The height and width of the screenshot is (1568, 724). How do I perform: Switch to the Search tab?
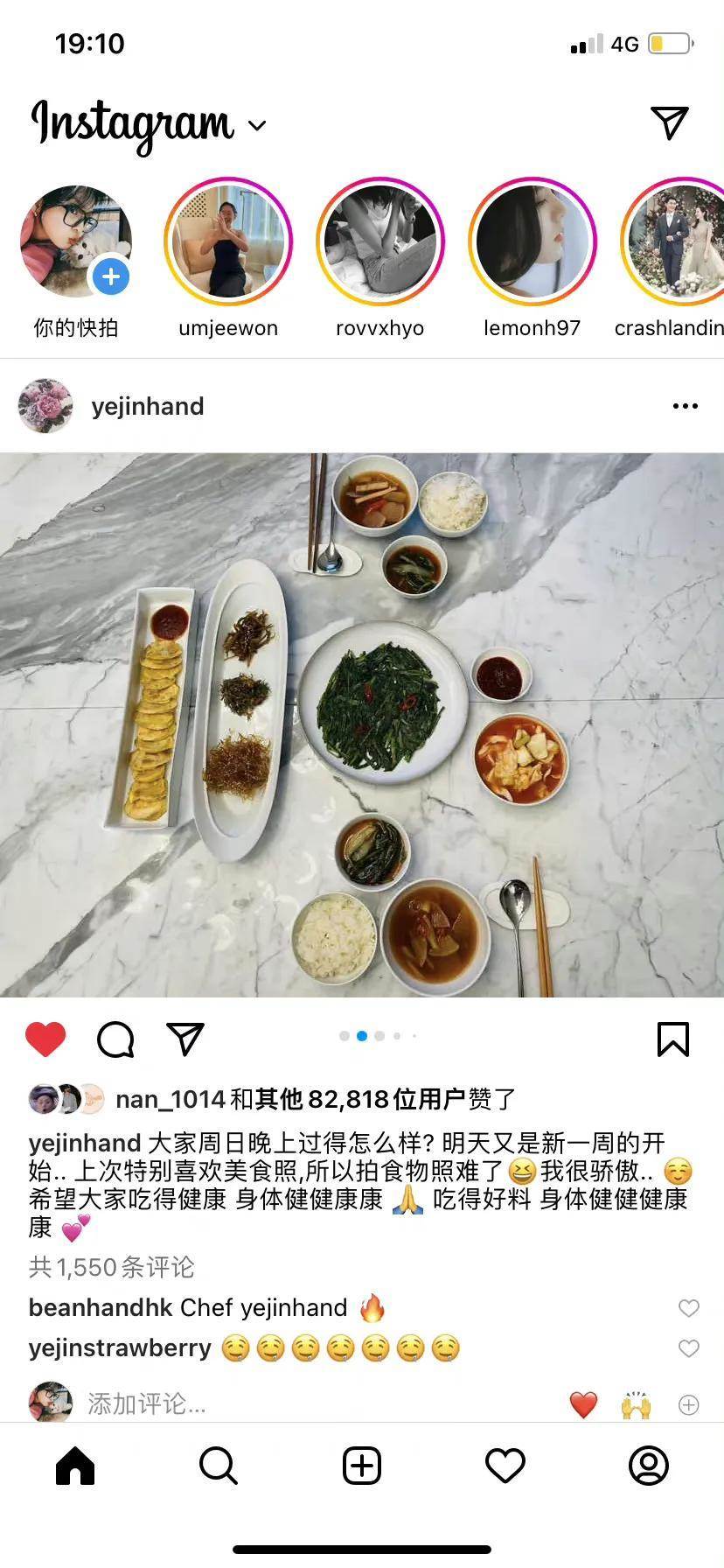tap(218, 1466)
